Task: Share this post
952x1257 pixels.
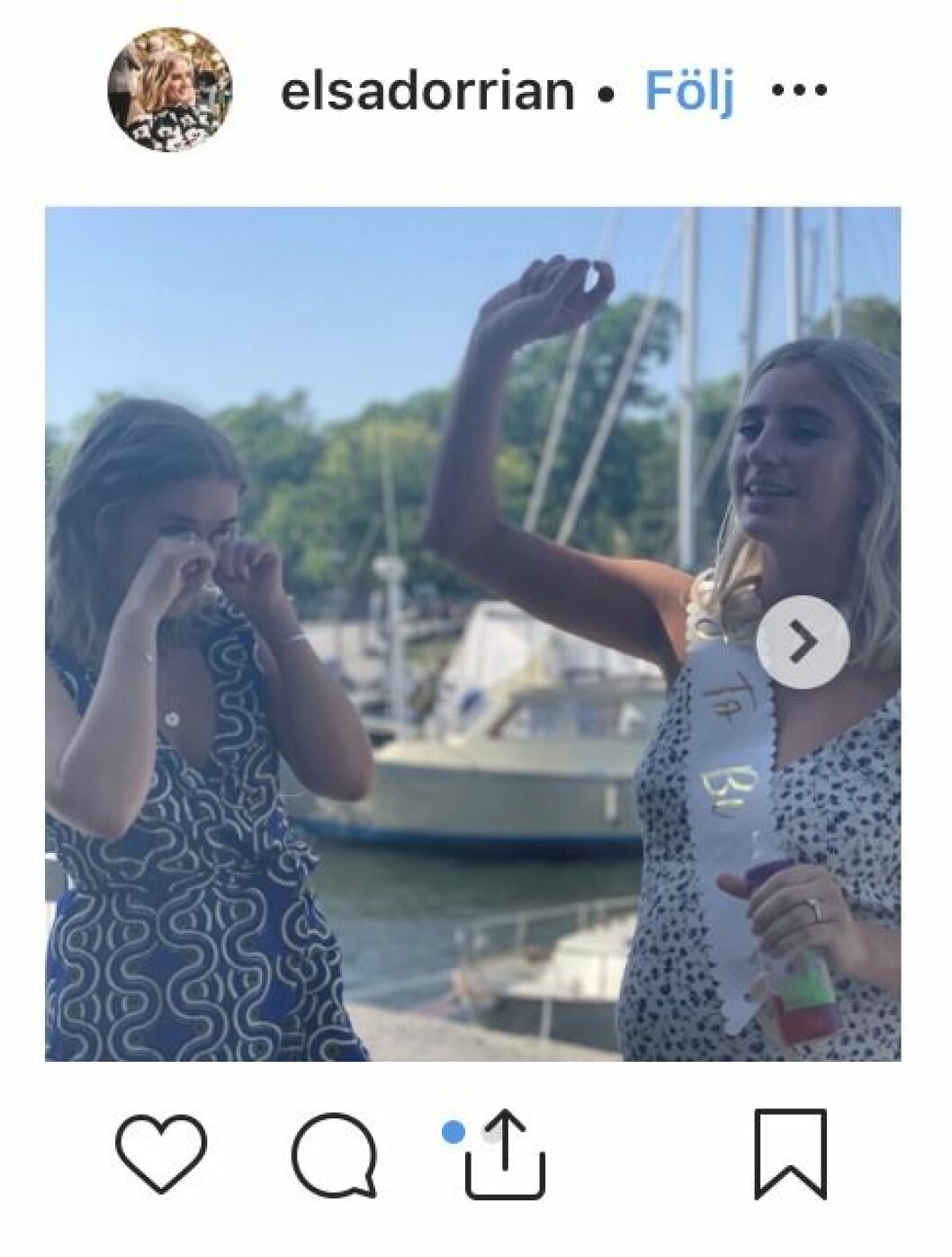Action: point(505,1155)
